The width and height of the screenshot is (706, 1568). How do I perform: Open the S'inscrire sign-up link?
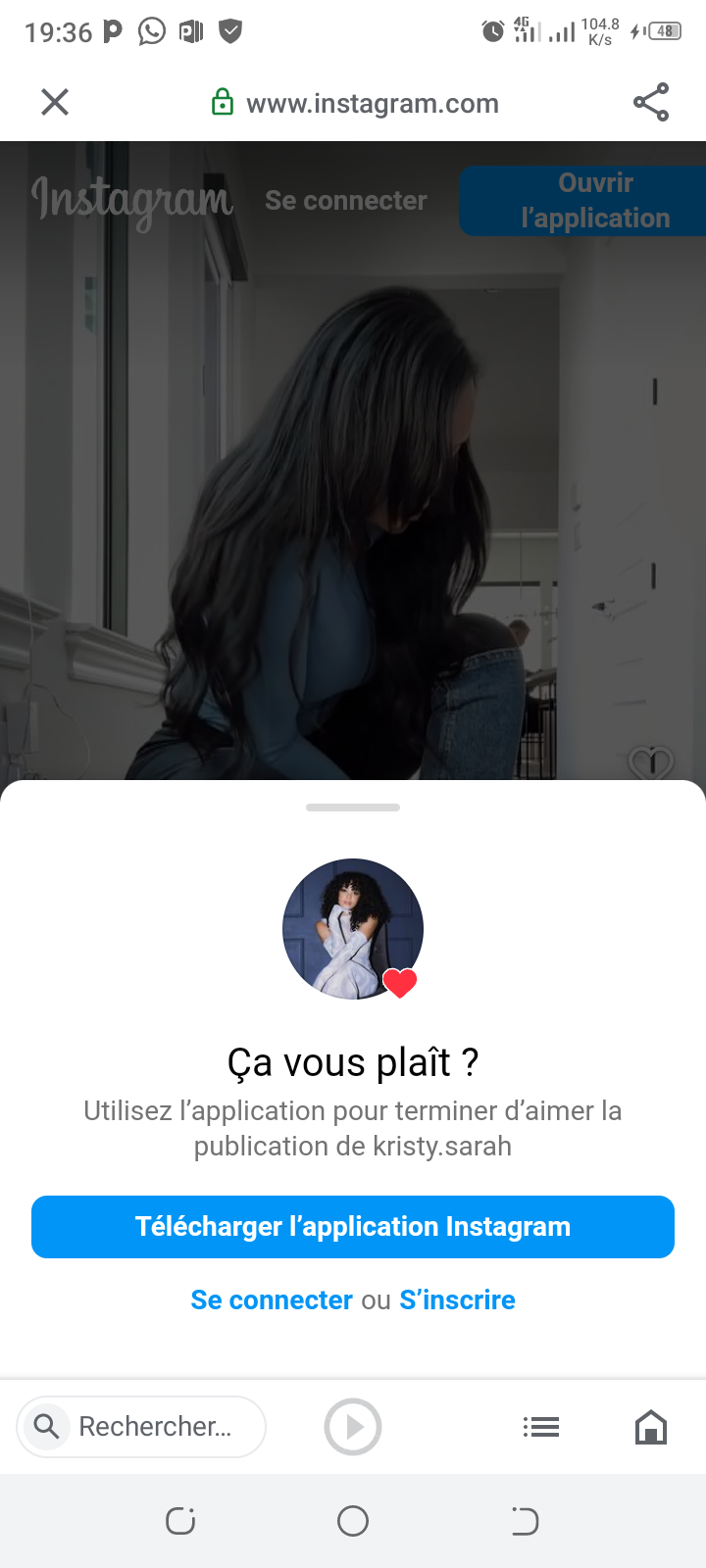tap(457, 1299)
